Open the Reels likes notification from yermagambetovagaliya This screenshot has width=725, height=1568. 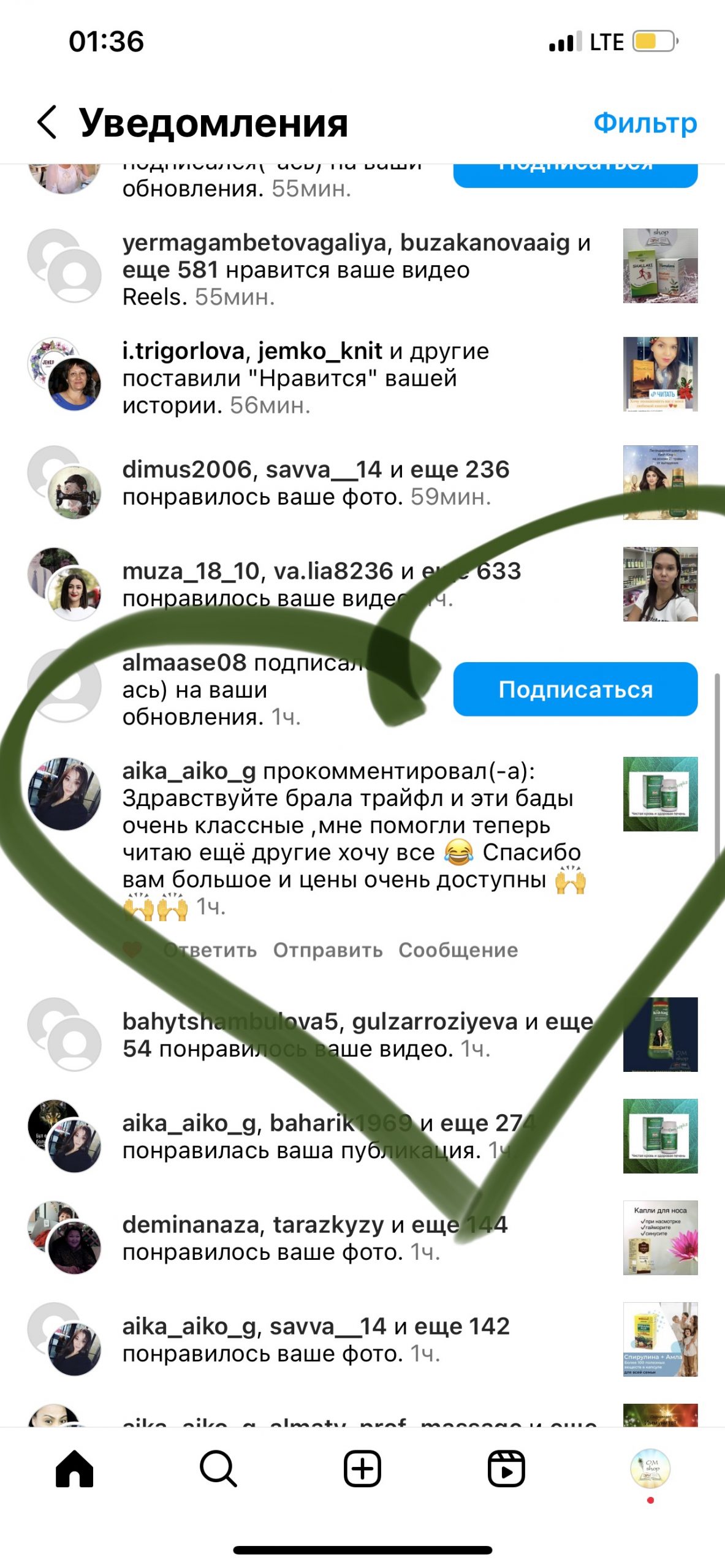(355, 269)
